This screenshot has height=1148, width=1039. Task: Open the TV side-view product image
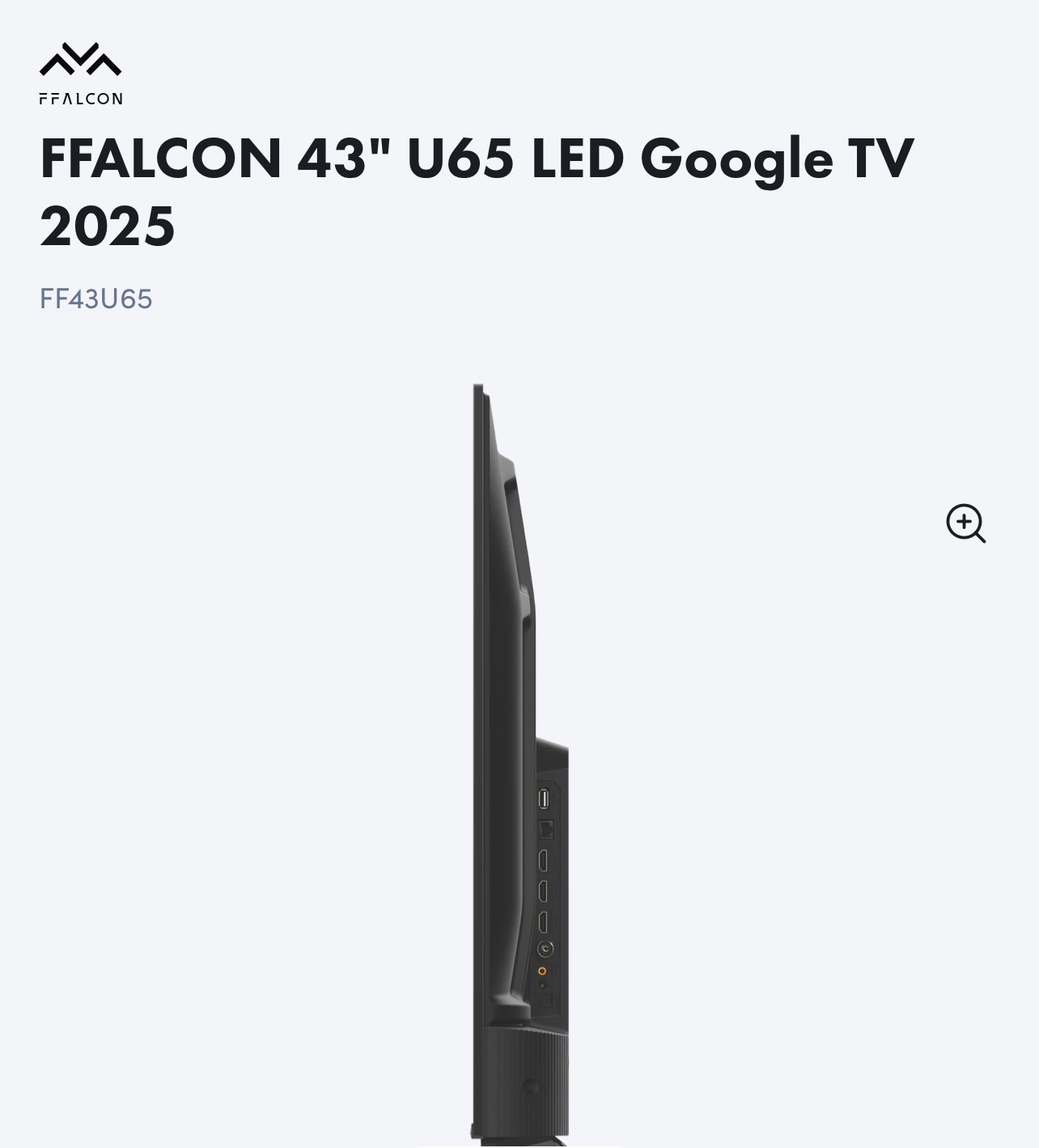pyautogui.click(x=518, y=760)
